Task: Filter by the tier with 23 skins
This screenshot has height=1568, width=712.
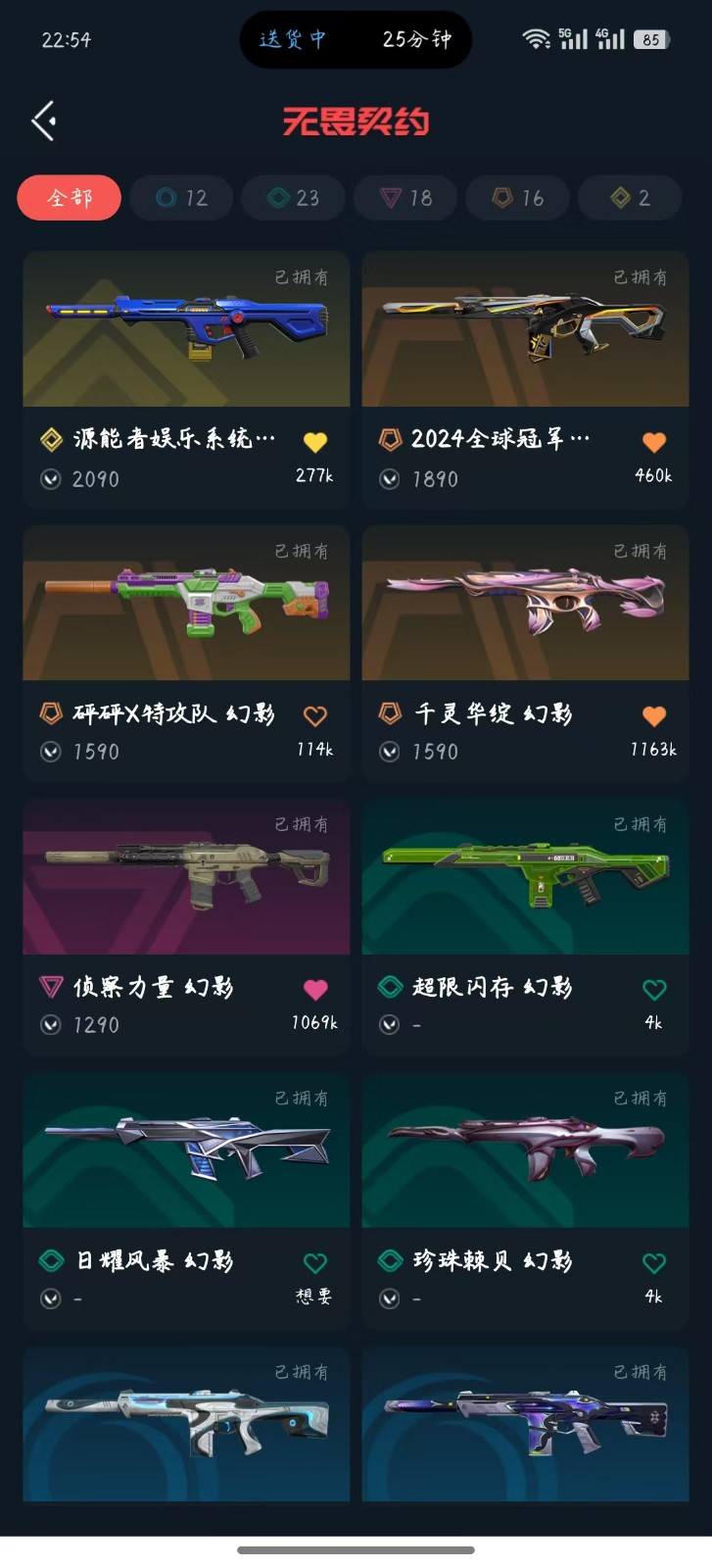Action: (294, 198)
